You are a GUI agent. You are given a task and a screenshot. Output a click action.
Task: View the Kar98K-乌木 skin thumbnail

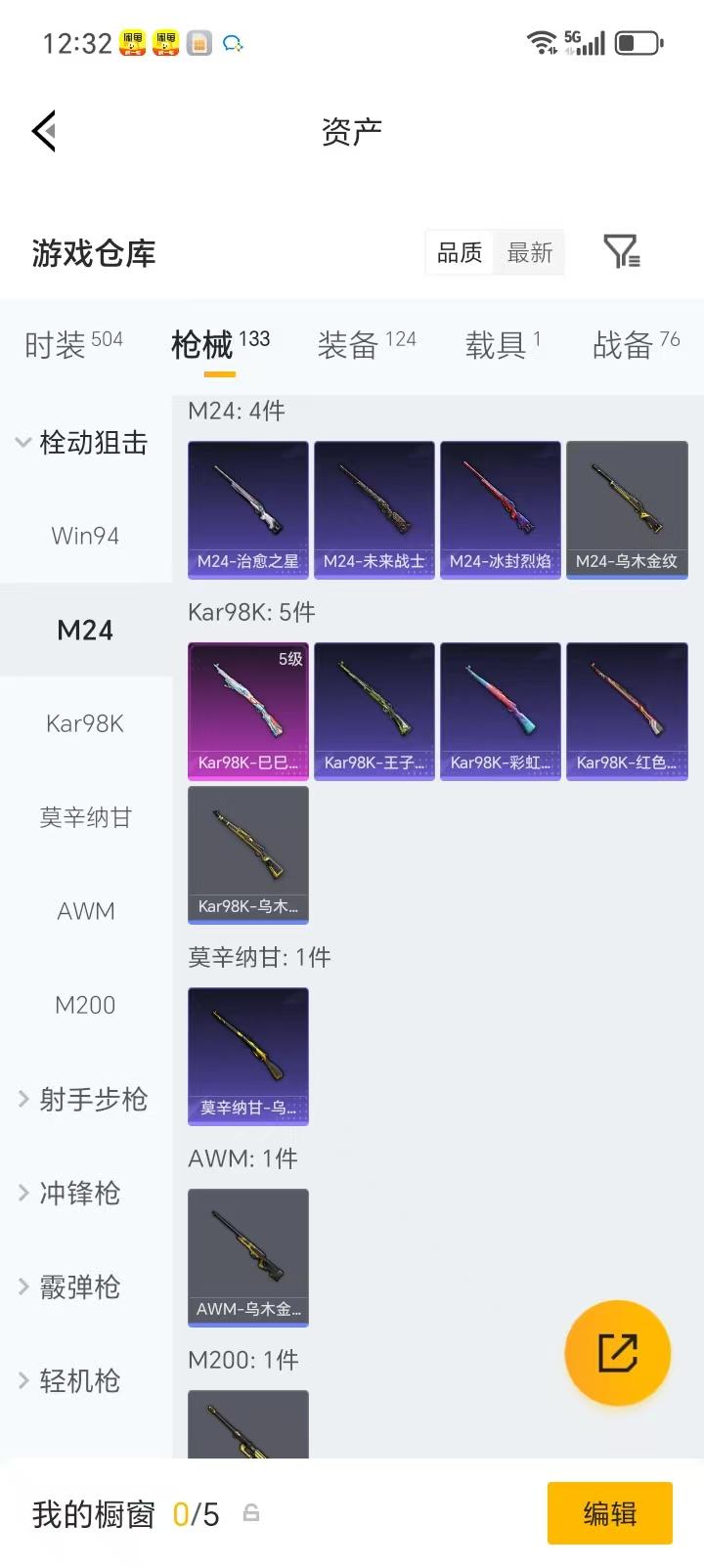click(247, 854)
